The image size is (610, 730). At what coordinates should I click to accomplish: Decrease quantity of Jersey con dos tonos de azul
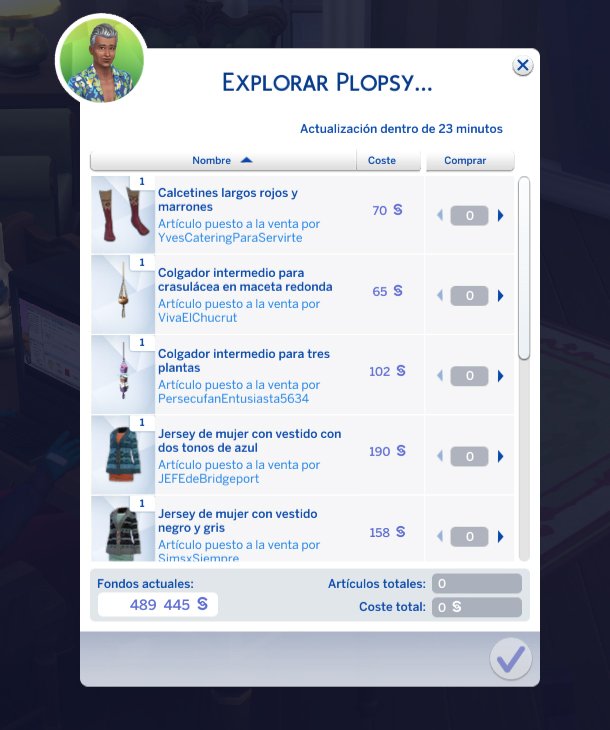click(439, 456)
